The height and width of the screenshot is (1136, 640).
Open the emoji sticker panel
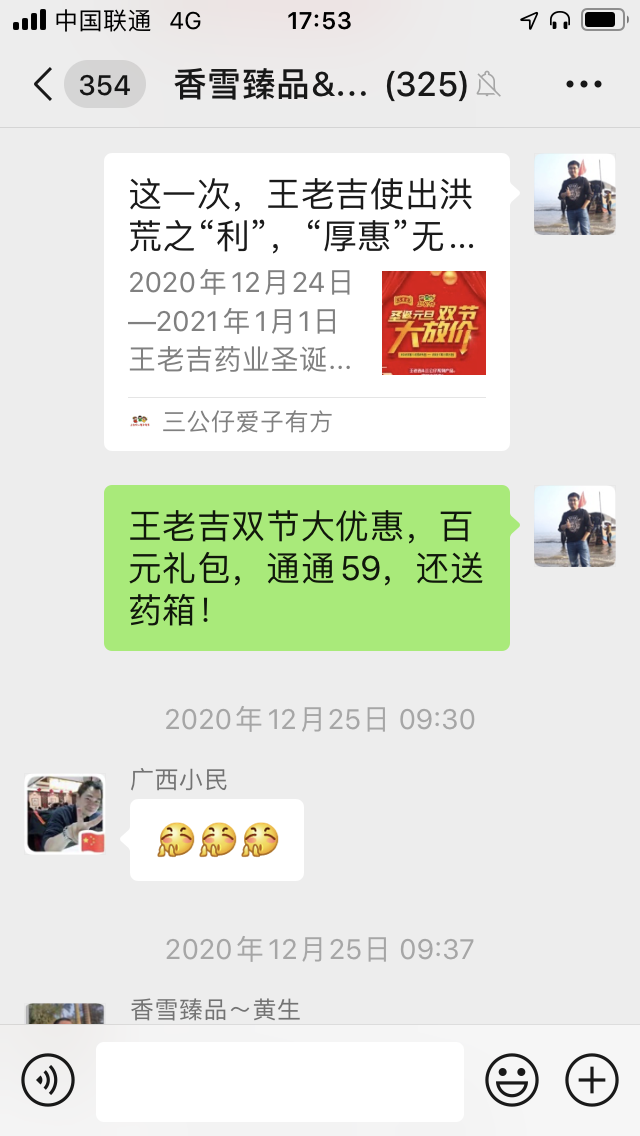click(x=512, y=1080)
